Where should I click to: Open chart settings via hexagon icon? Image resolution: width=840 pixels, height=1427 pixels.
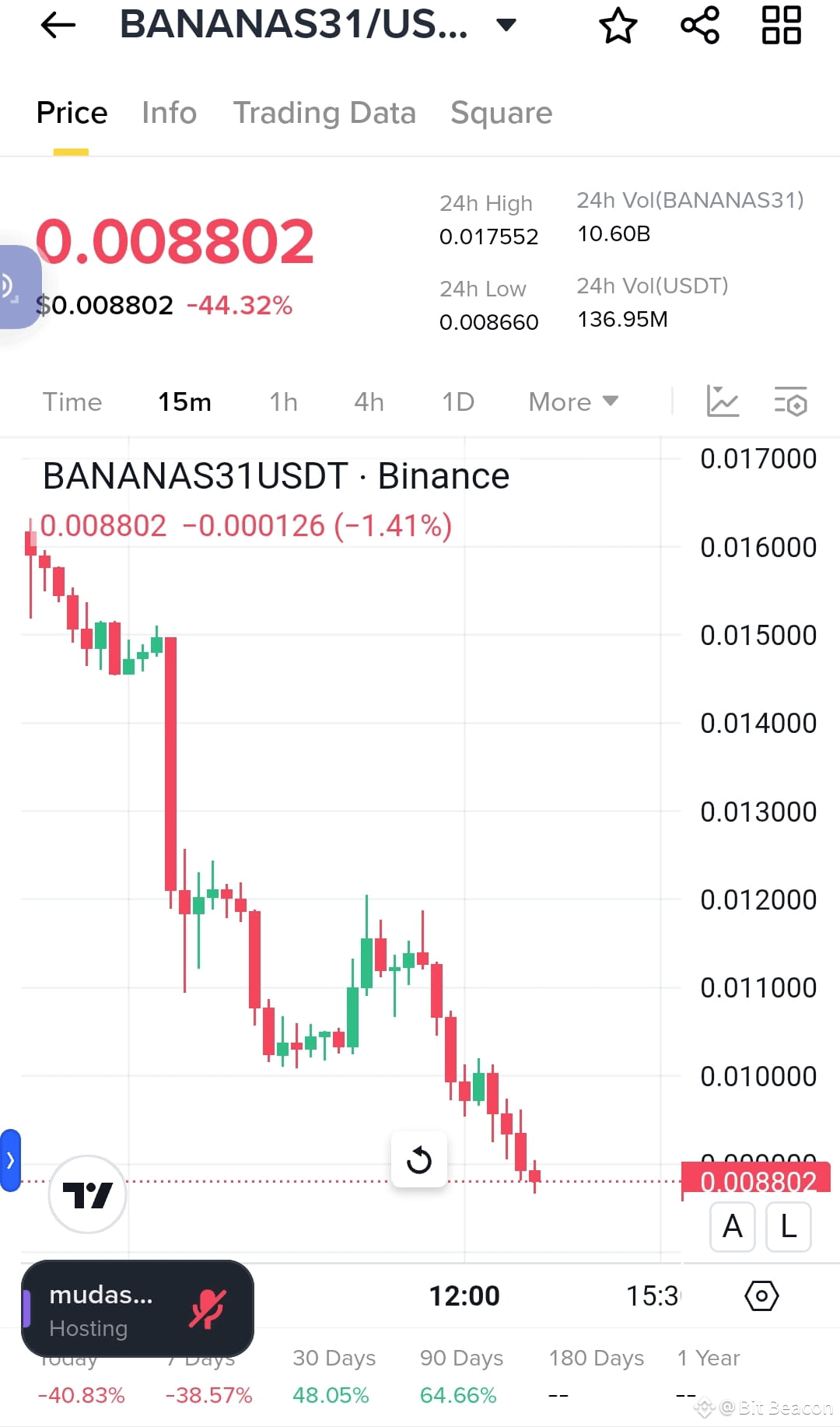pyautogui.click(x=761, y=1296)
